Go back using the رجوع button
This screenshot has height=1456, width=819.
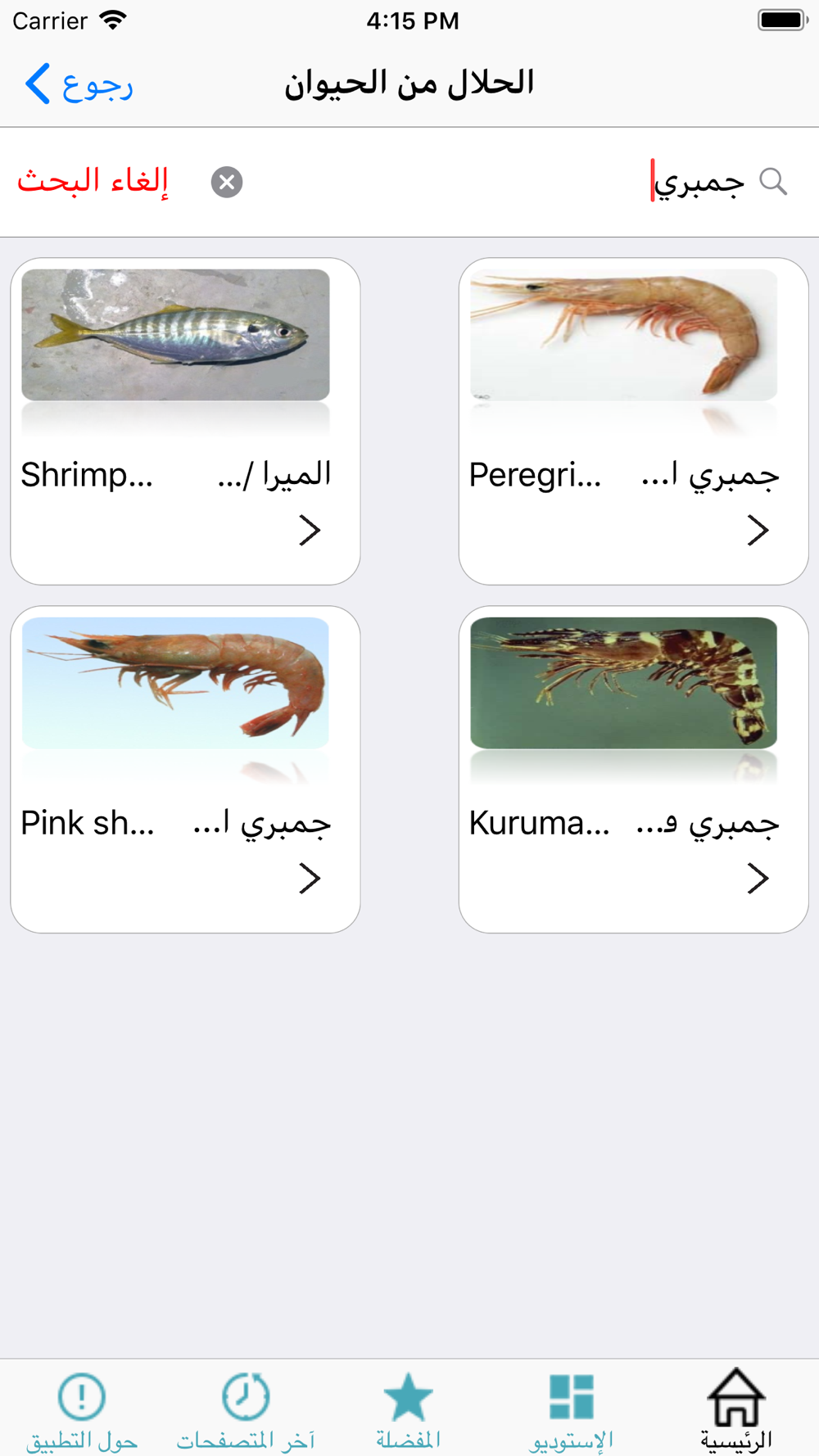point(79,84)
